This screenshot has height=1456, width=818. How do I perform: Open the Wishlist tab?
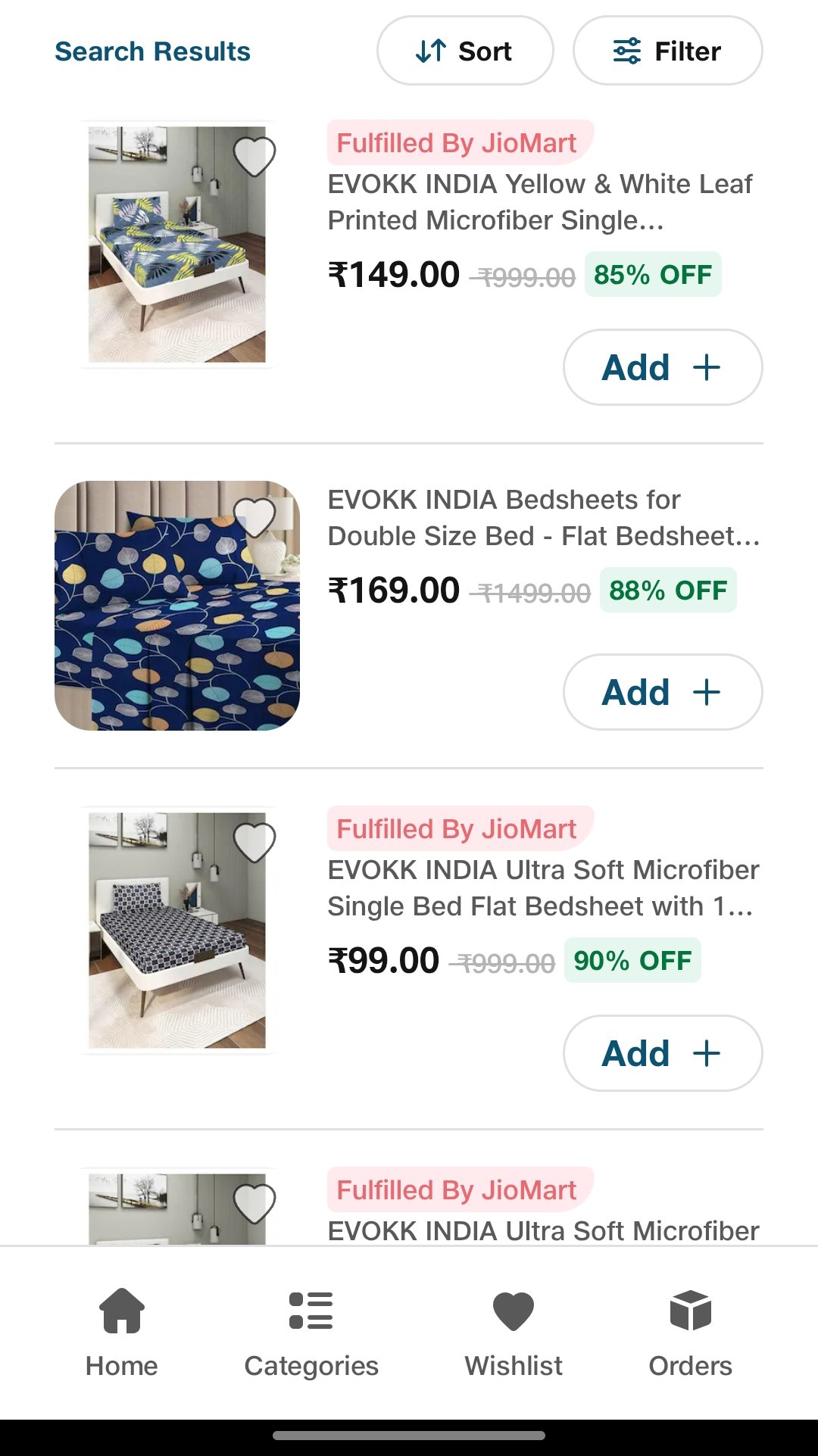pyautogui.click(x=514, y=1330)
